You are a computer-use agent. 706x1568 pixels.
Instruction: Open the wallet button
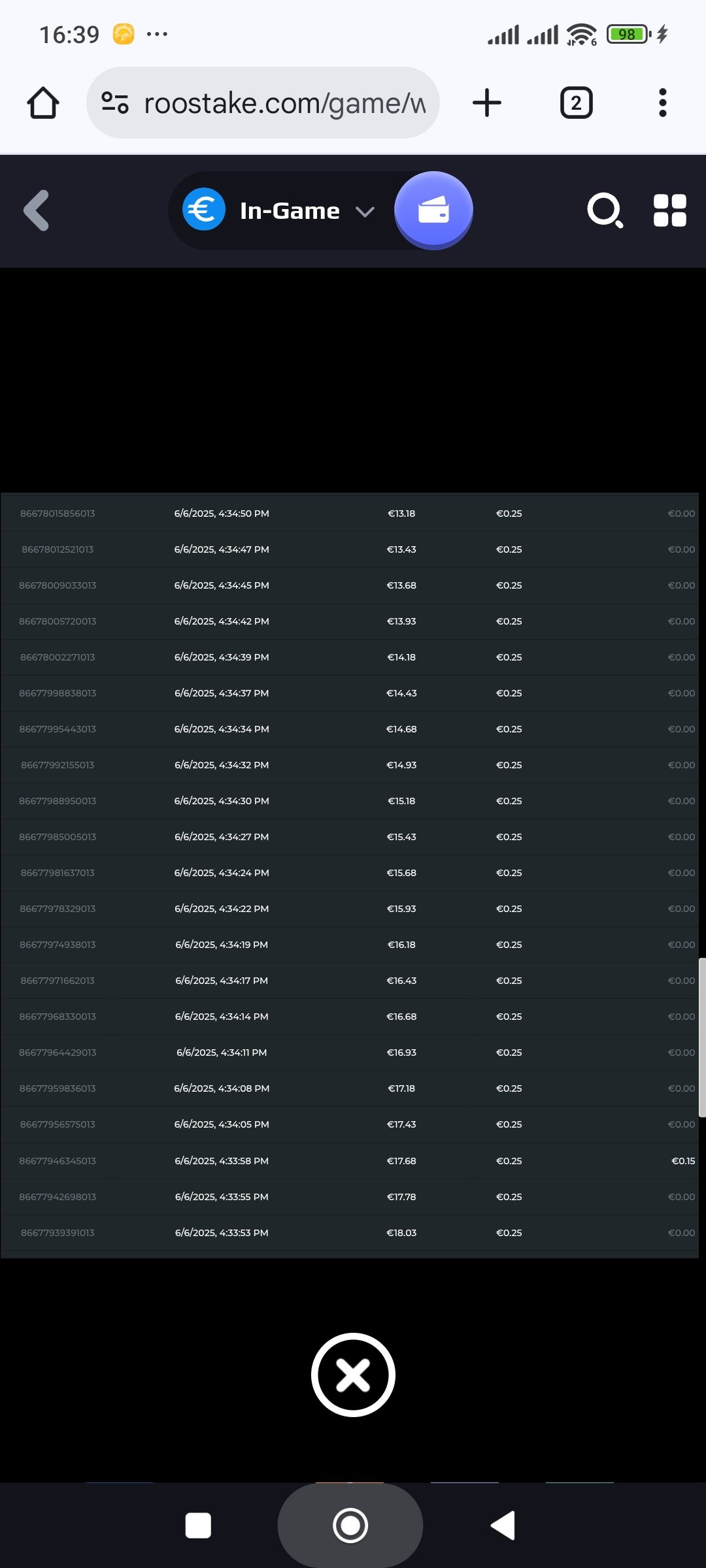tap(433, 210)
